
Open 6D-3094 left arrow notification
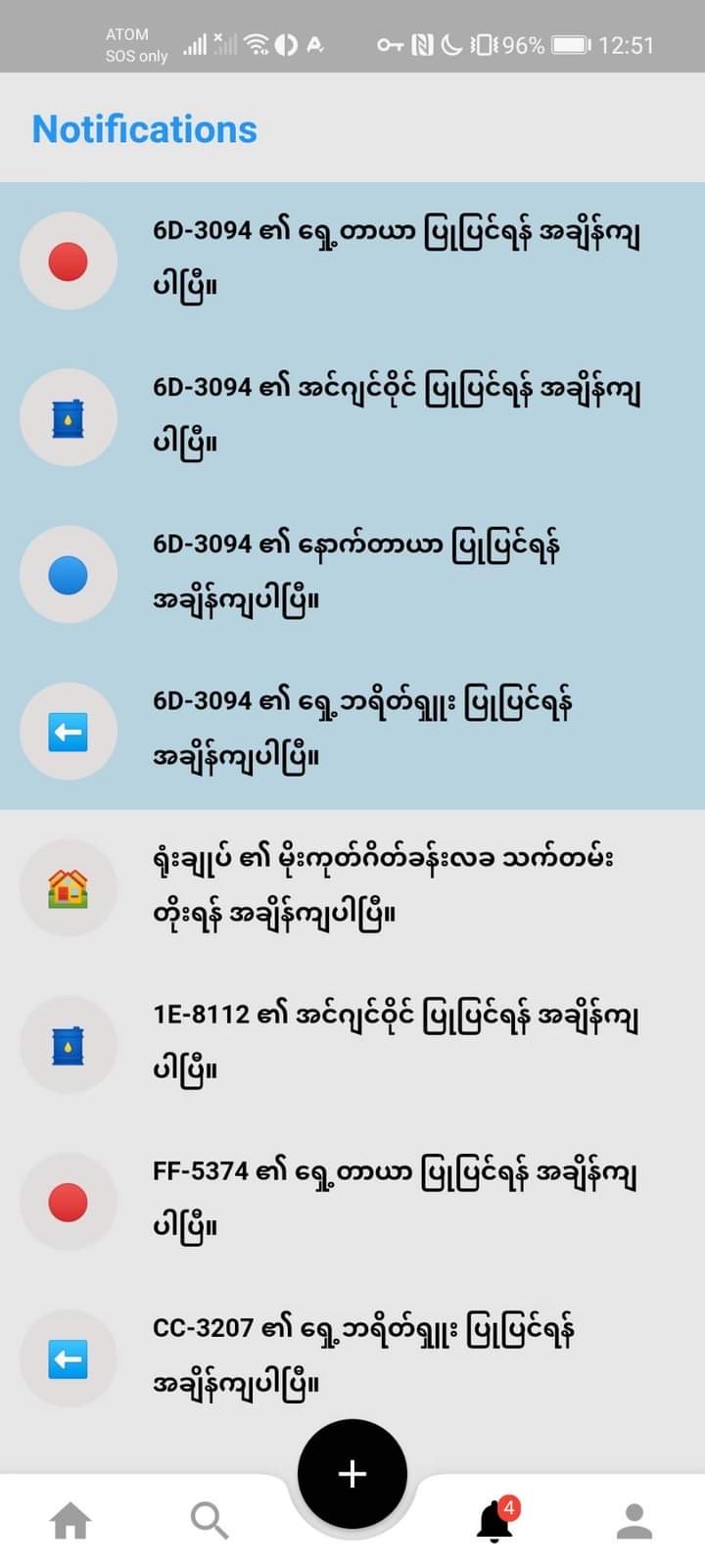[392, 731]
